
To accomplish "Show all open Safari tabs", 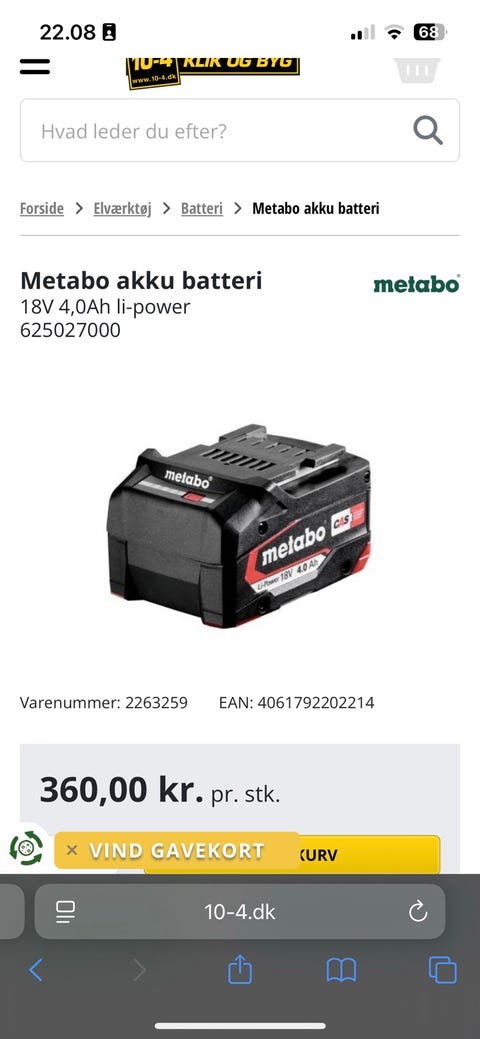I will click(x=442, y=971).
